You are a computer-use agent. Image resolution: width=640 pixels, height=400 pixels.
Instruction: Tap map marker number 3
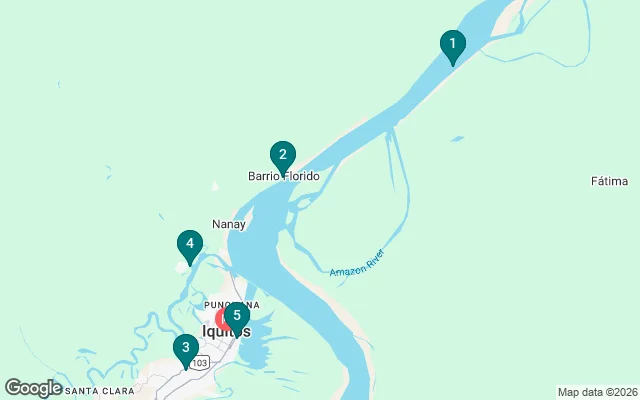pyautogui.click(x=184, y=348)
